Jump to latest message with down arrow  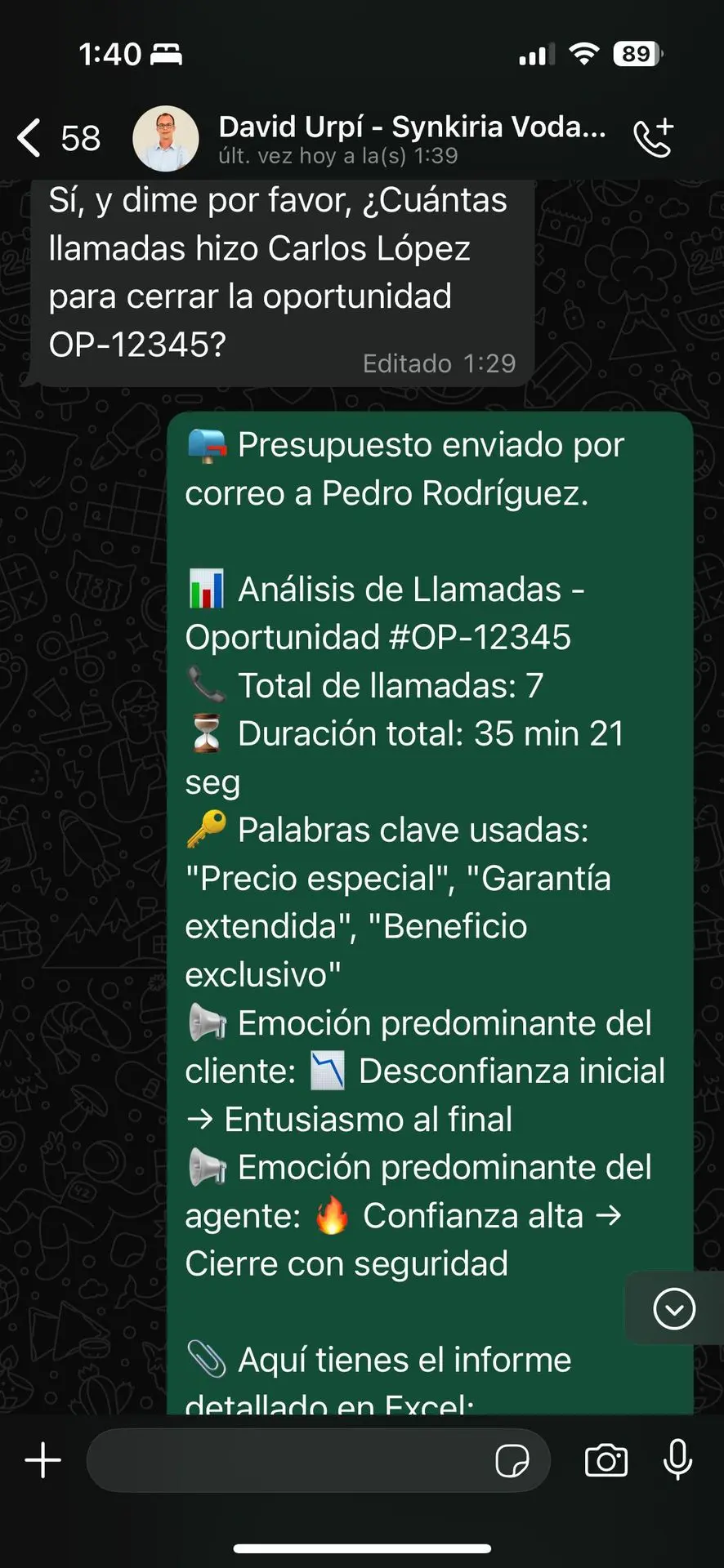(674, 1309)
